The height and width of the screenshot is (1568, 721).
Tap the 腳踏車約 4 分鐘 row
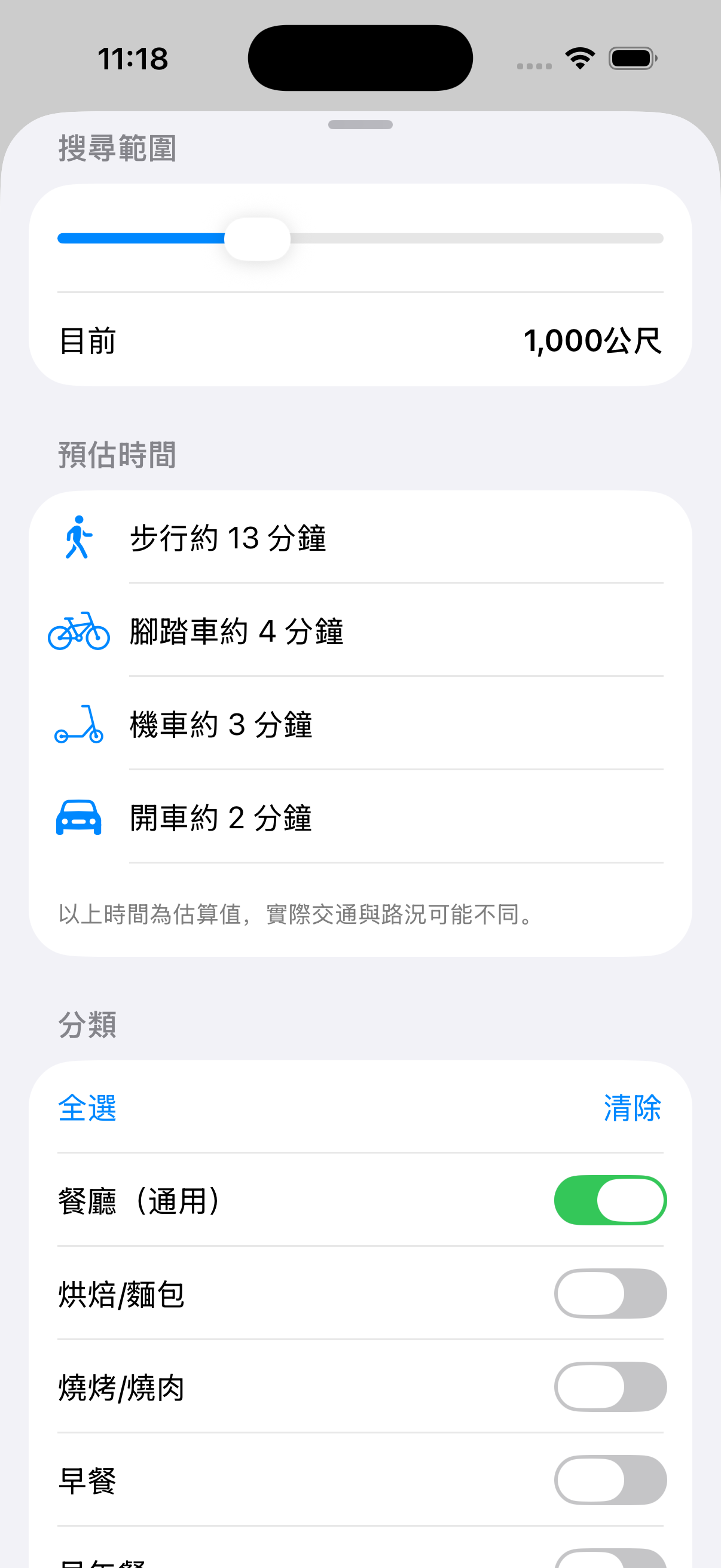[x=360, y=632]
